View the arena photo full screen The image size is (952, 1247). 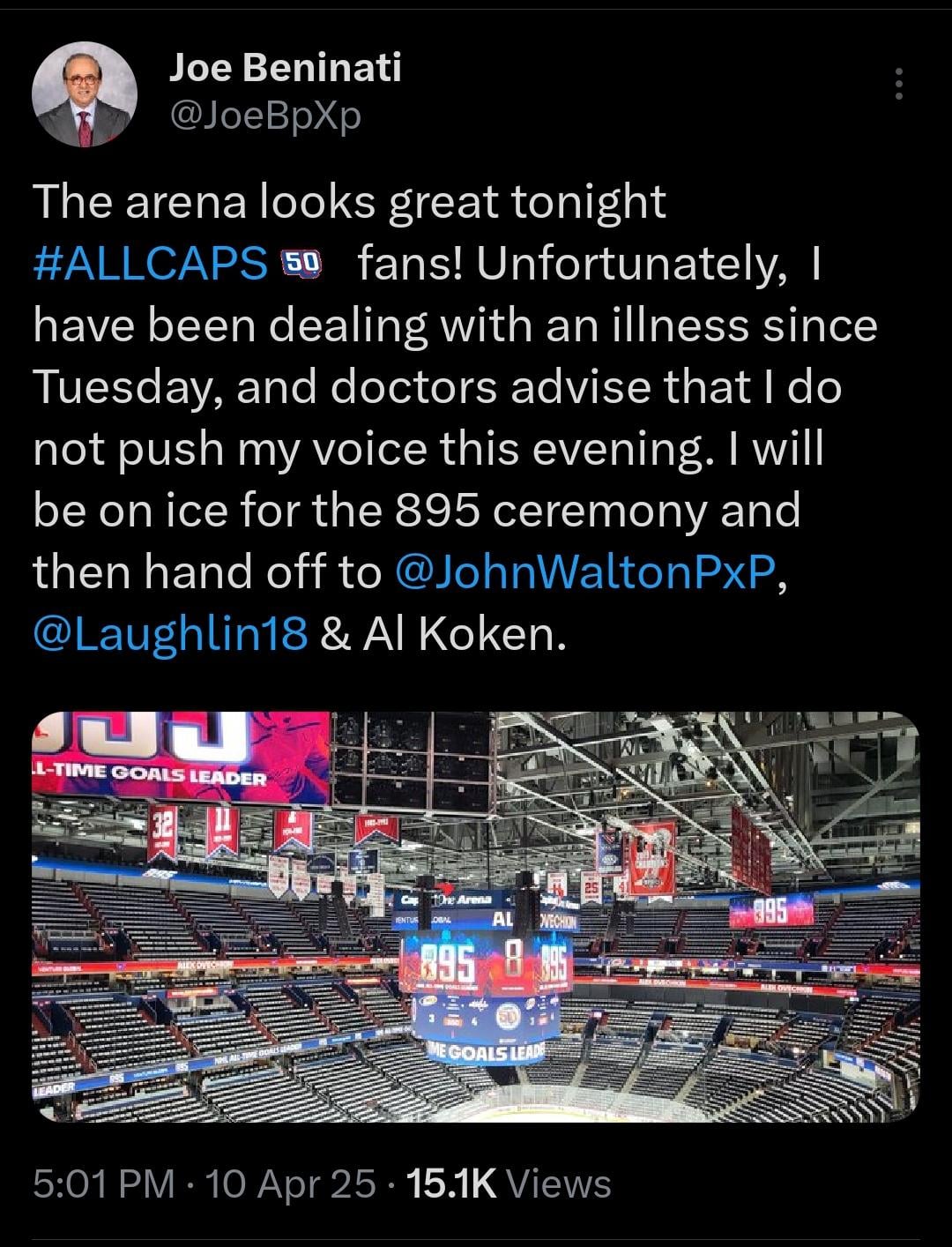coord(476,915)
